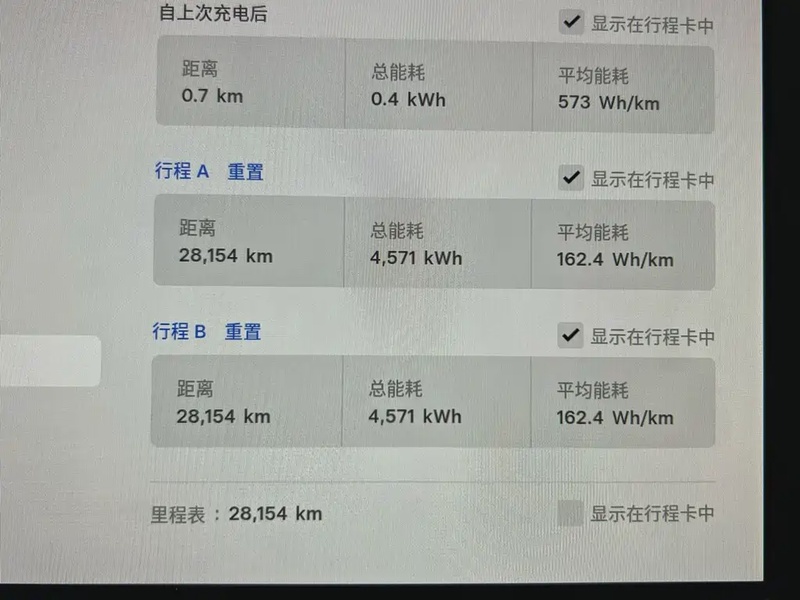Uncheck 显示在行程卡中 for 自上次充电后
The image size is (800, 600).
571,21
